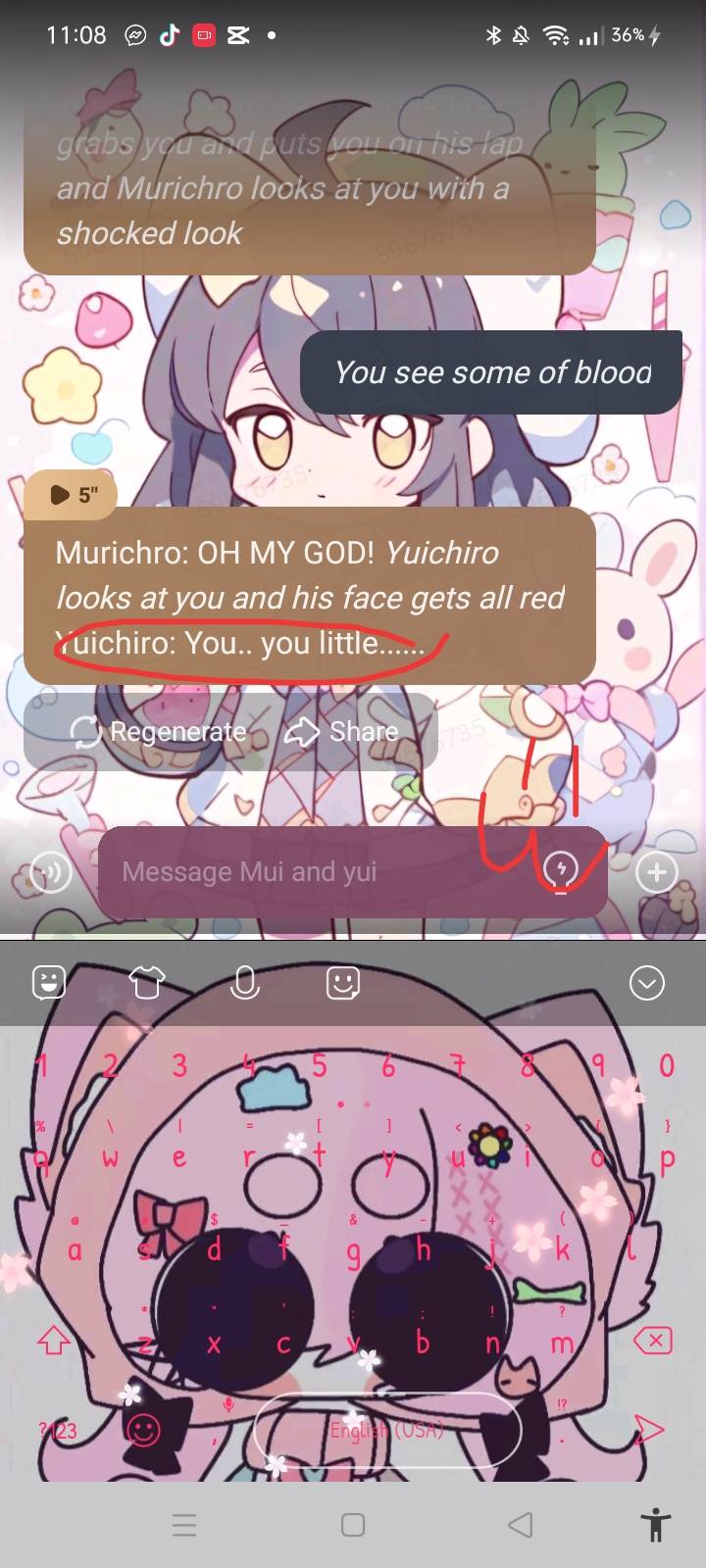Open the lightbulb suggestion icon

(561, 870)
